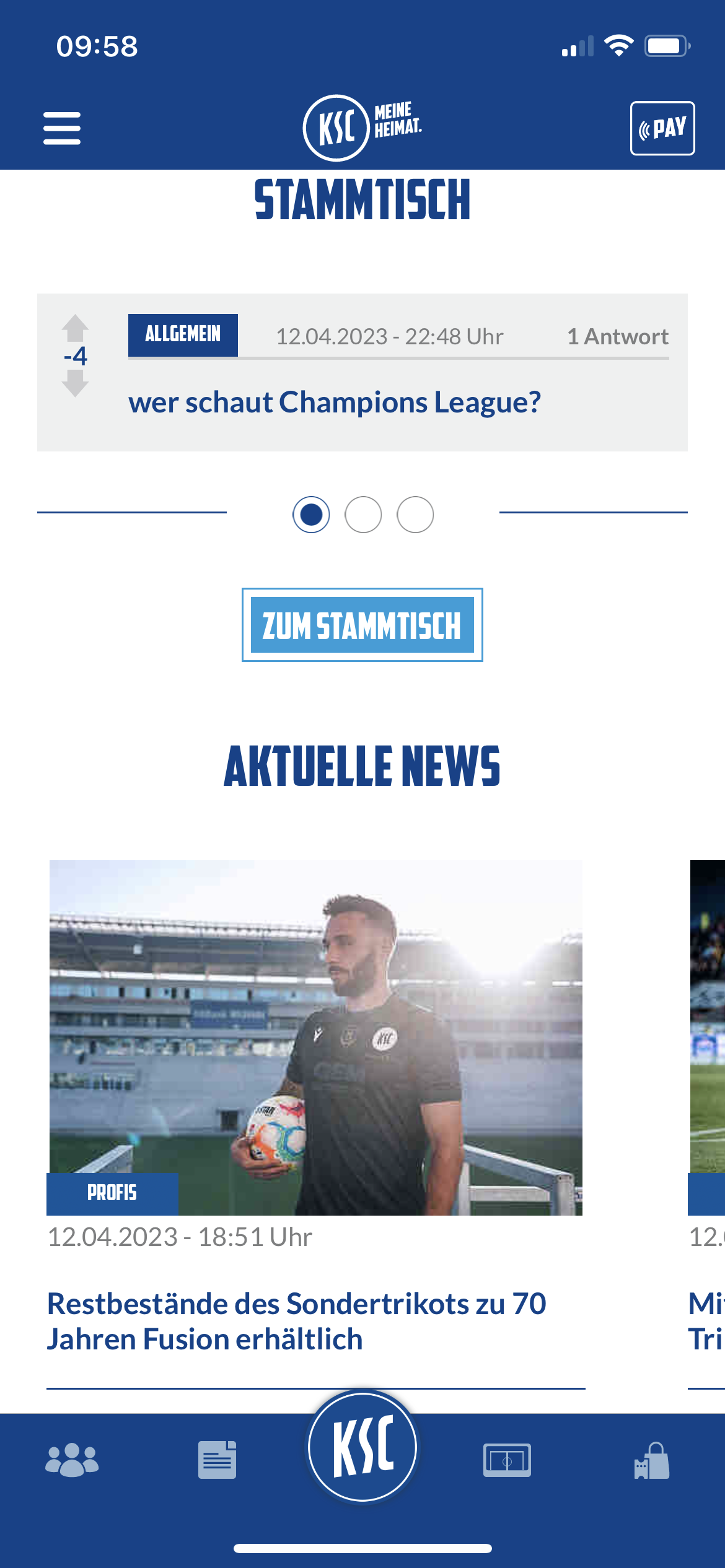Read 'Restbestände des Sondertrikots' article
This screenshot has height=1568, width=725.
pos(296,1321)
